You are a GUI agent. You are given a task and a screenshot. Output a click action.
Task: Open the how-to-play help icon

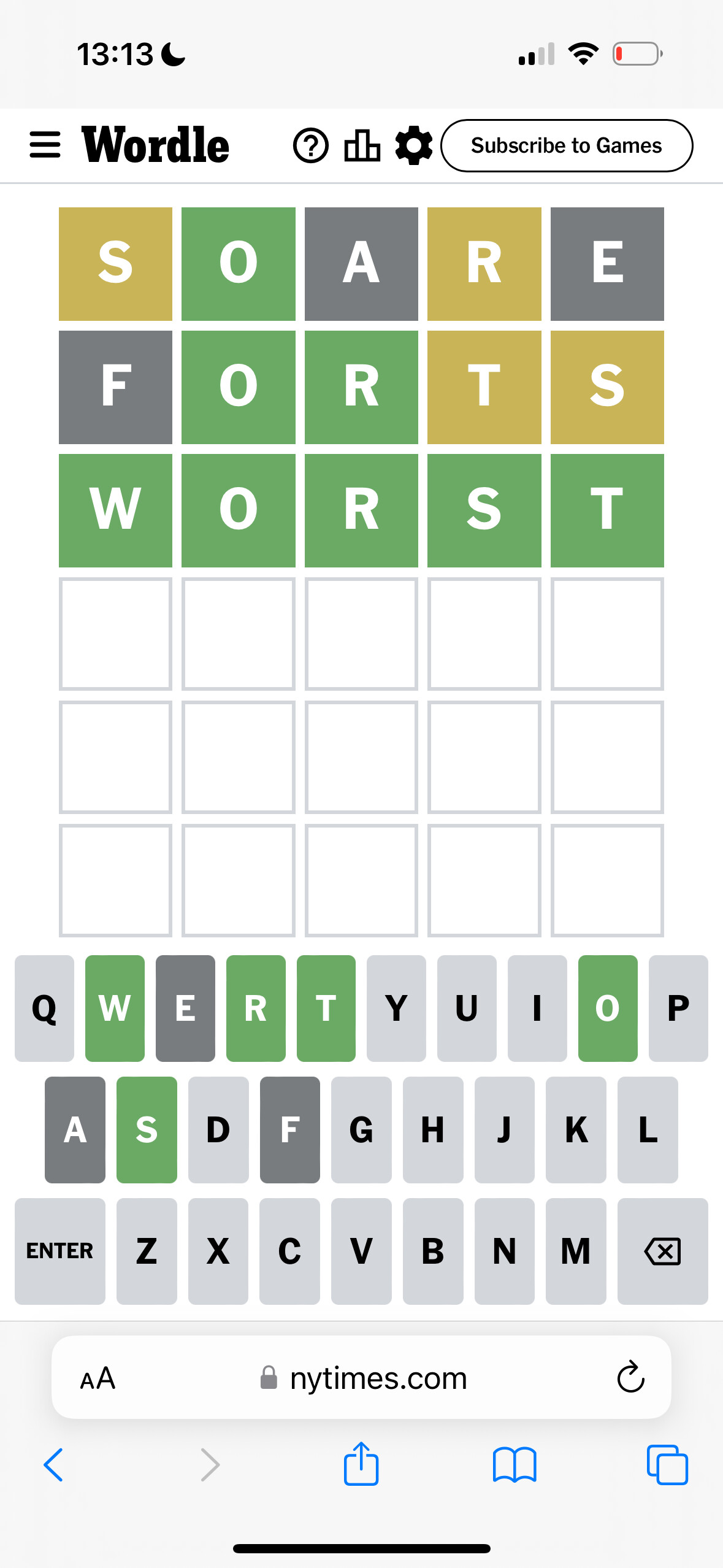311,146
